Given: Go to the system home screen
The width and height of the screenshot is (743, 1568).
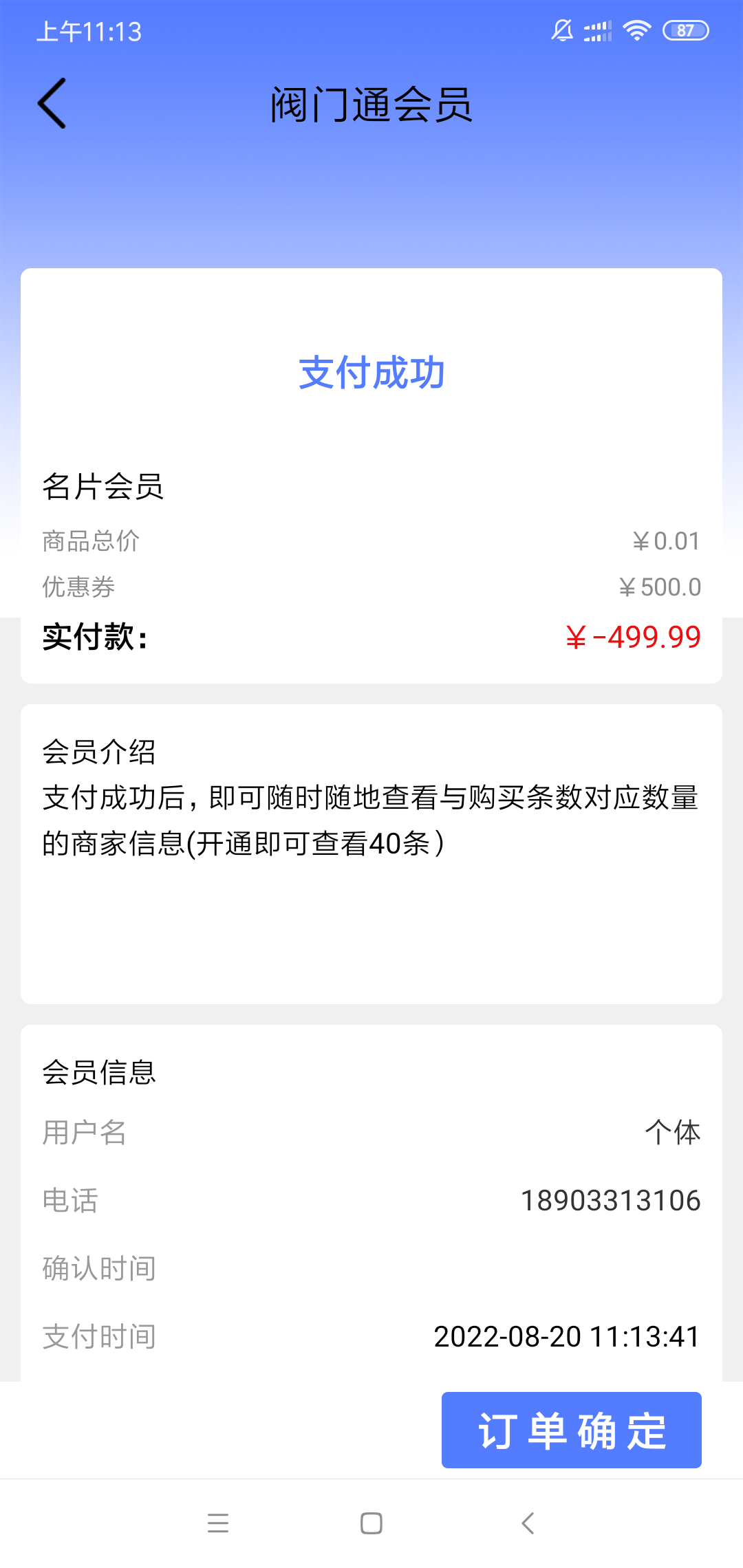Looking at the screenshot, I should 371,1523.
